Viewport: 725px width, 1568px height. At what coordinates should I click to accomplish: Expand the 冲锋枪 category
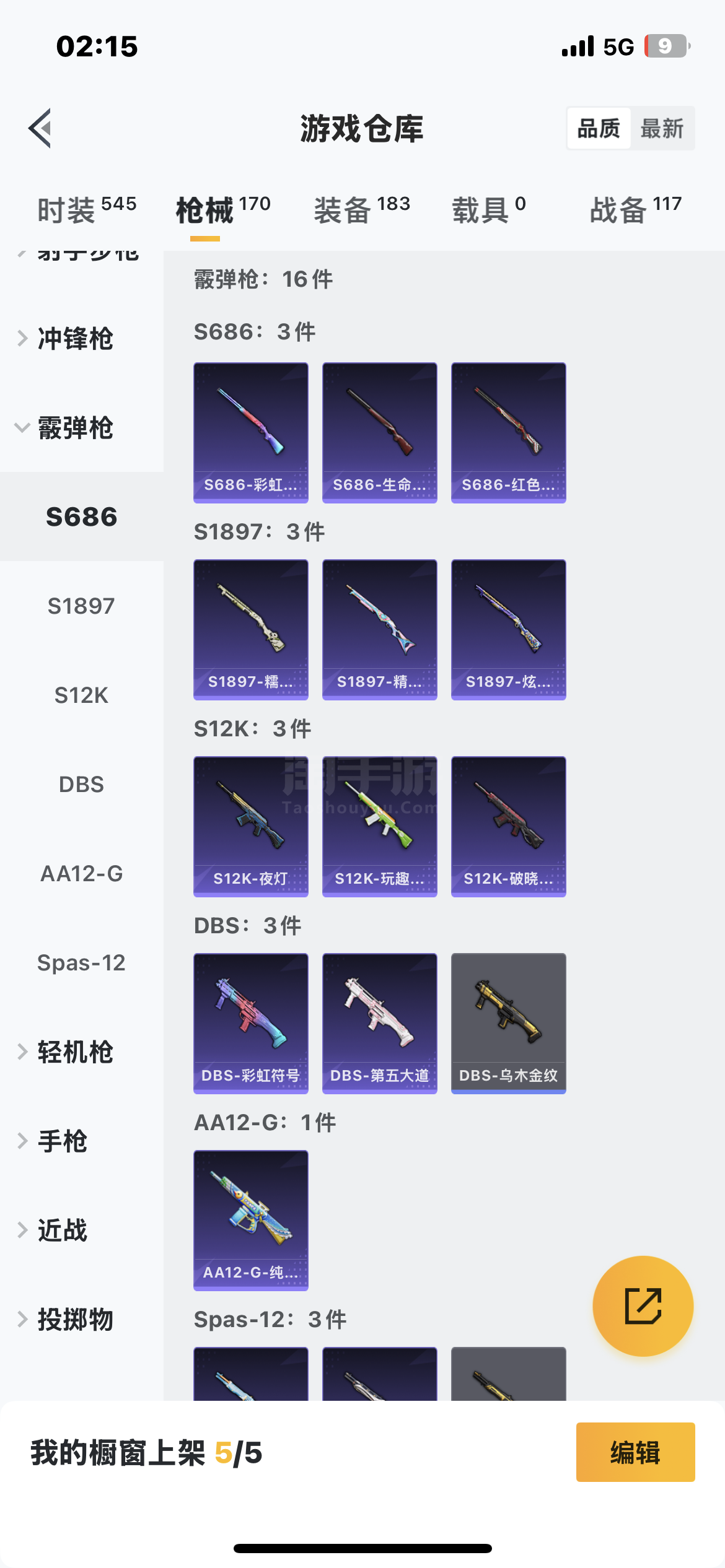[x=74, y=339]
